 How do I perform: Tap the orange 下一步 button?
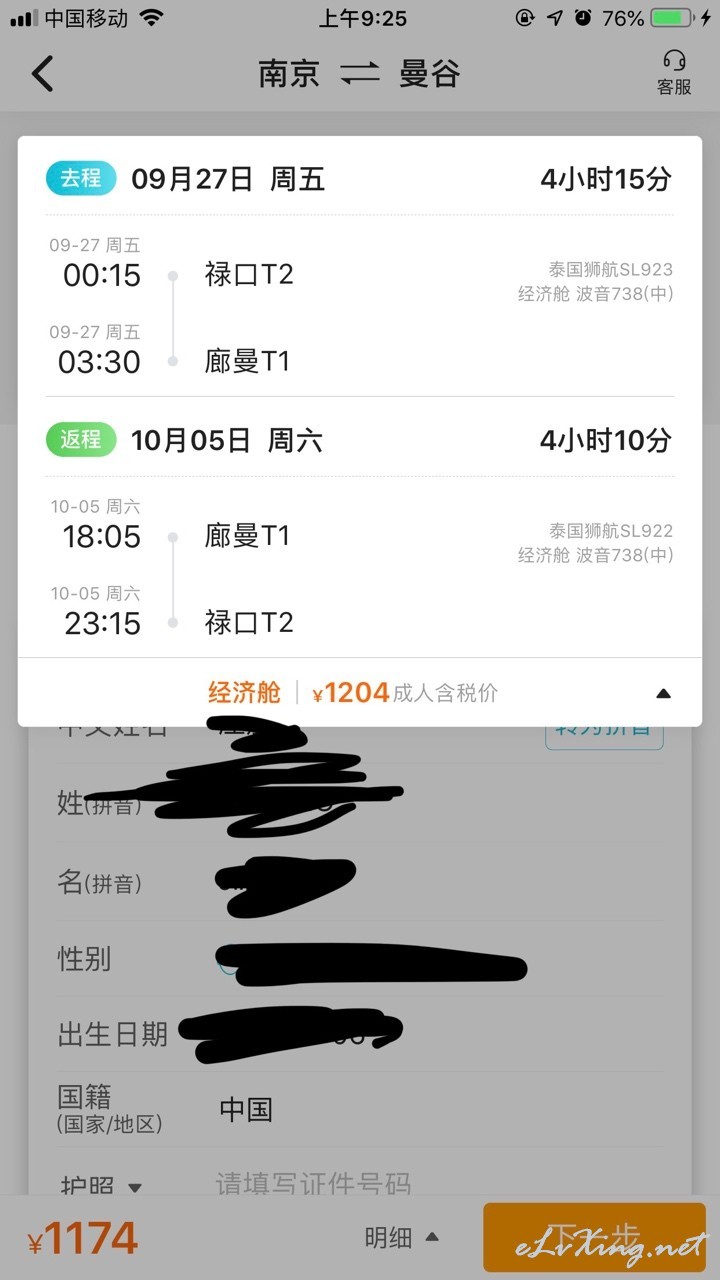tap(594, 1236)
